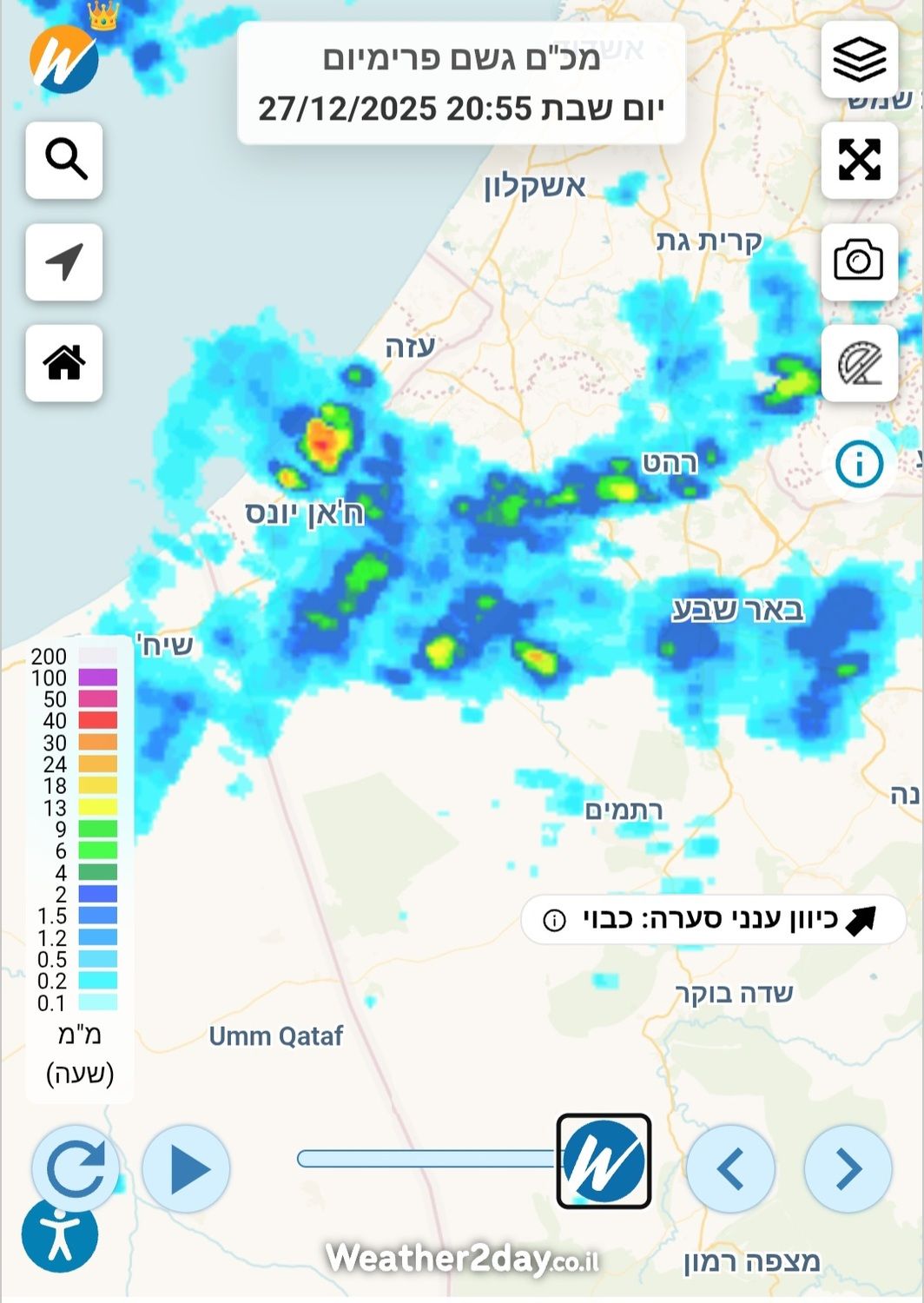Play the radar animation

click(x=187, y=1168)
